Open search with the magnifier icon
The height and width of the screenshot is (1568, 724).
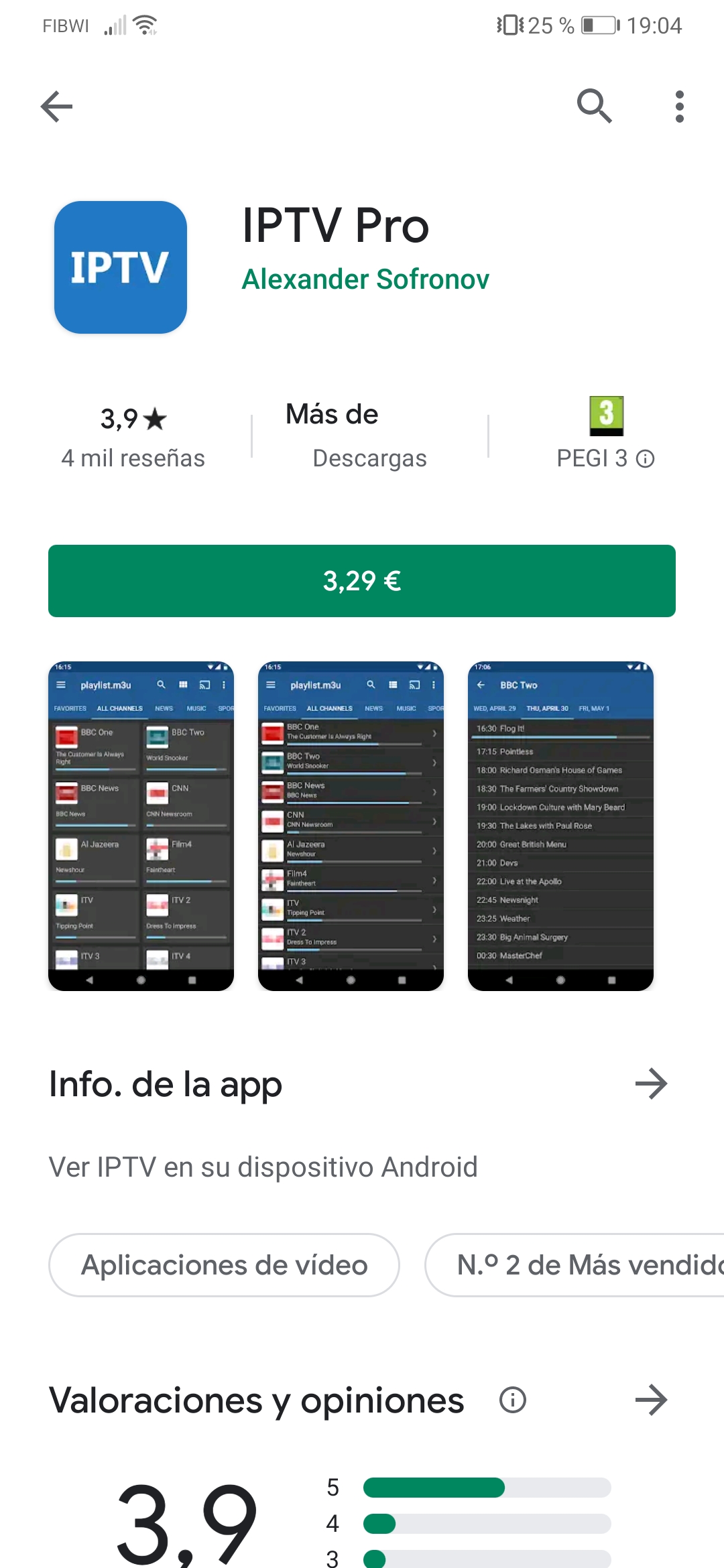coord(594,107)
